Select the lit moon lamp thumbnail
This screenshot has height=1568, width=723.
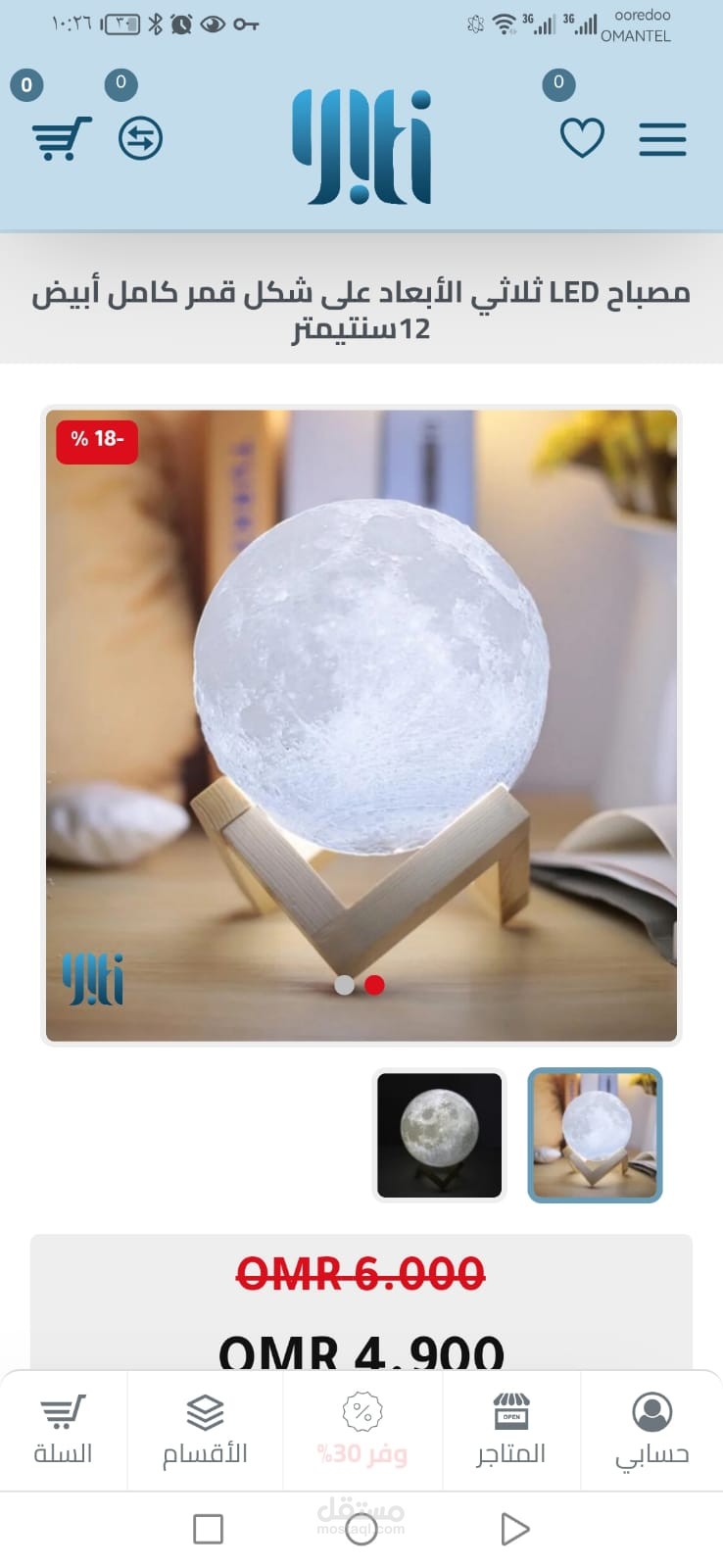click(595, 1135)
